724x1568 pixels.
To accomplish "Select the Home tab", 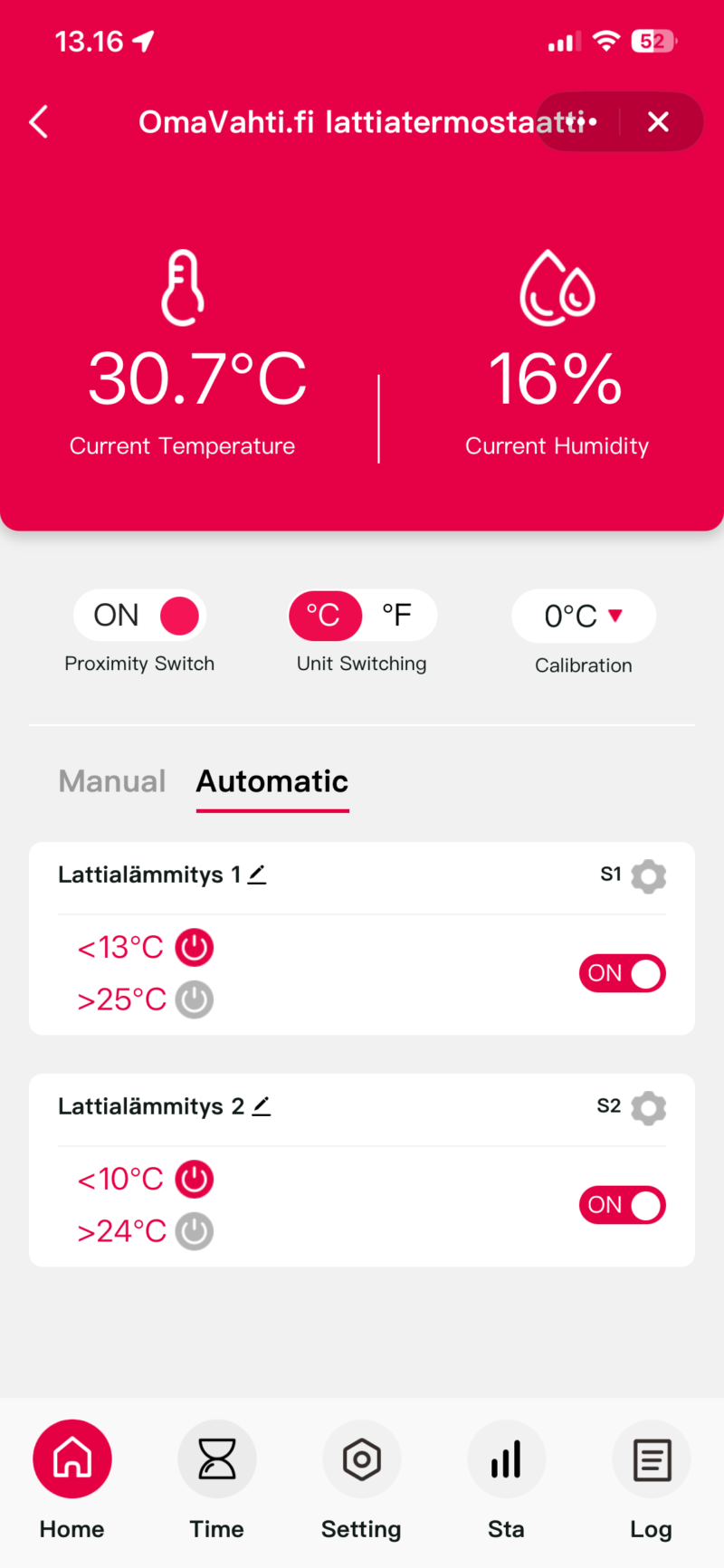I will [x=72, y=1459].
